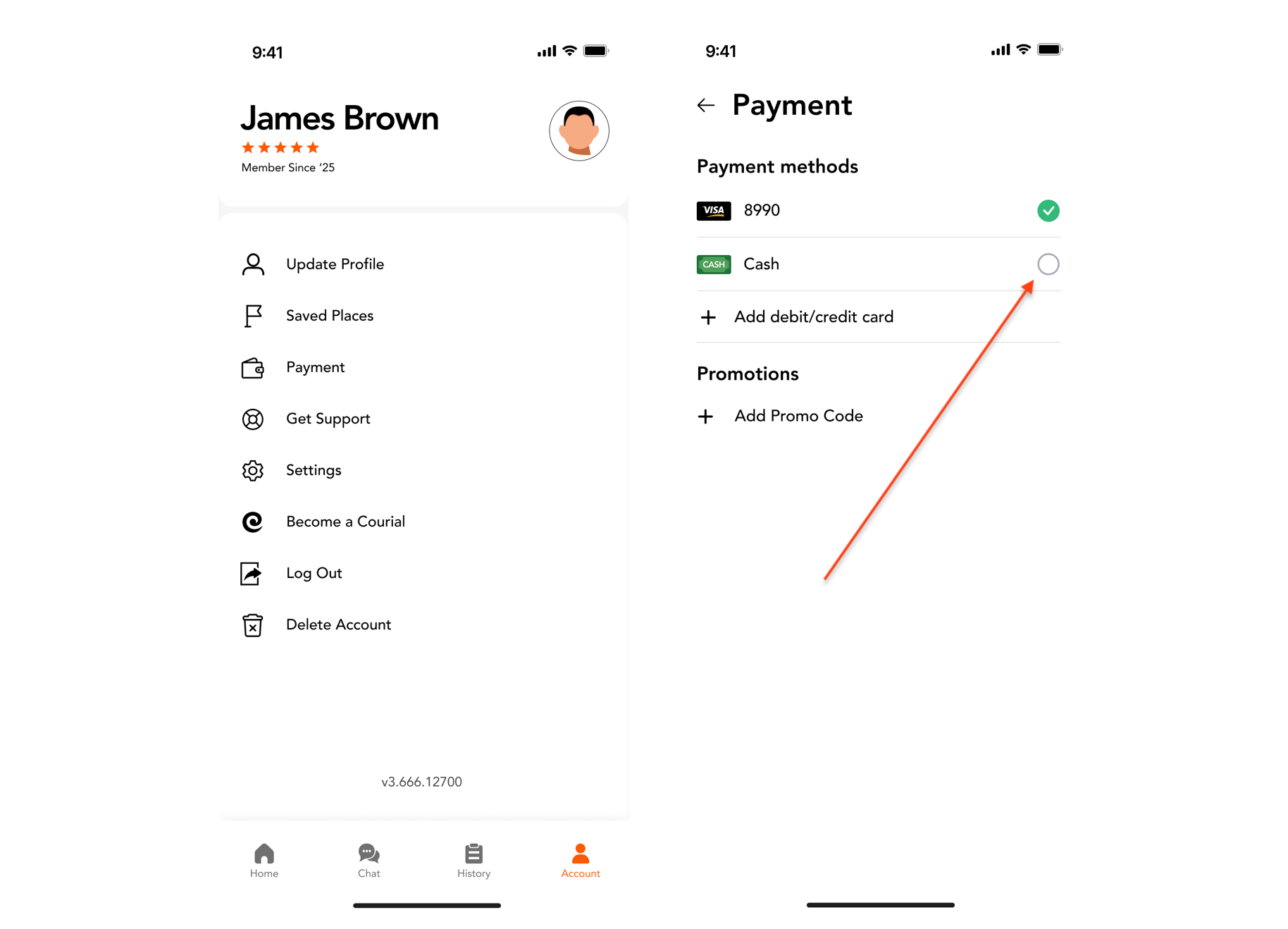
Task: Open Settings
Action: click(314, 470)
